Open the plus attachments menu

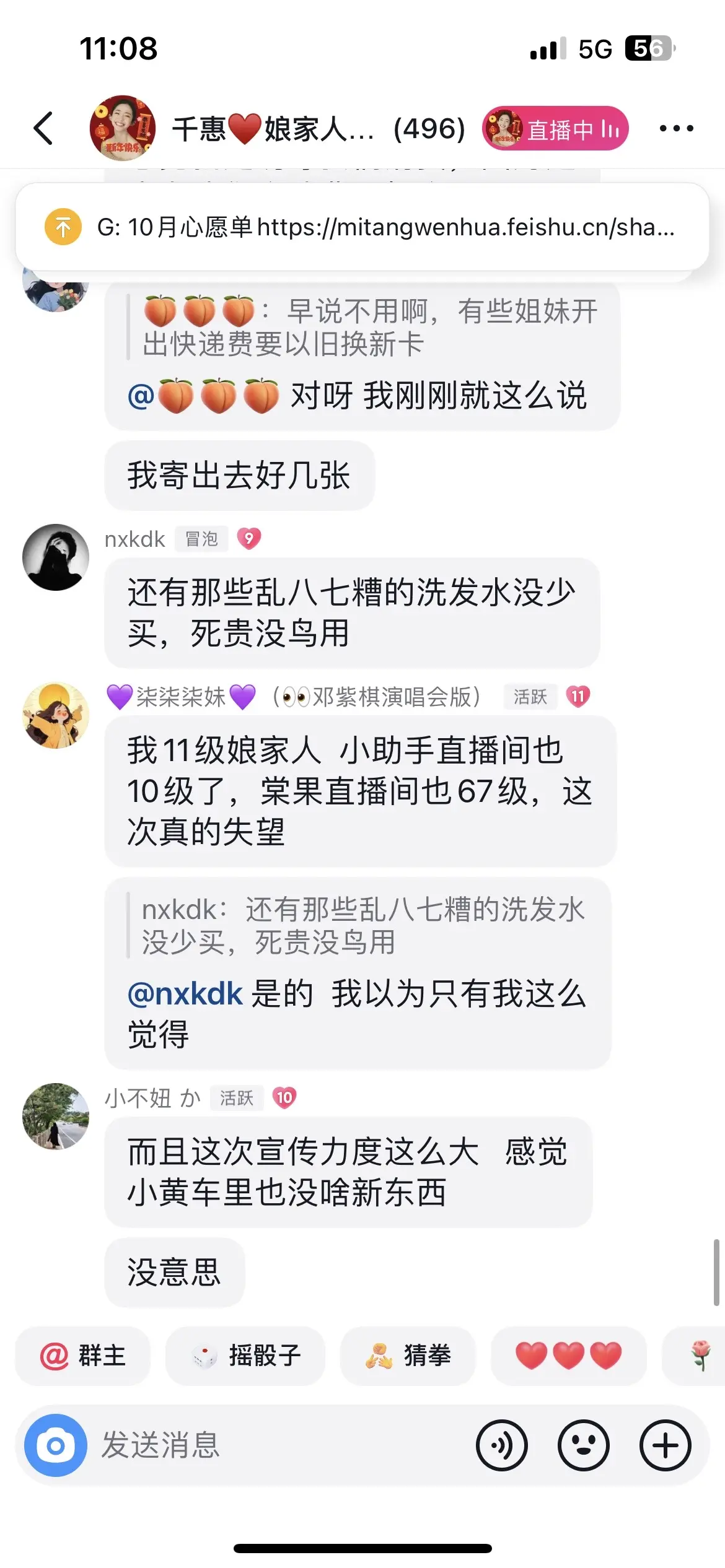pos(665,1445)
